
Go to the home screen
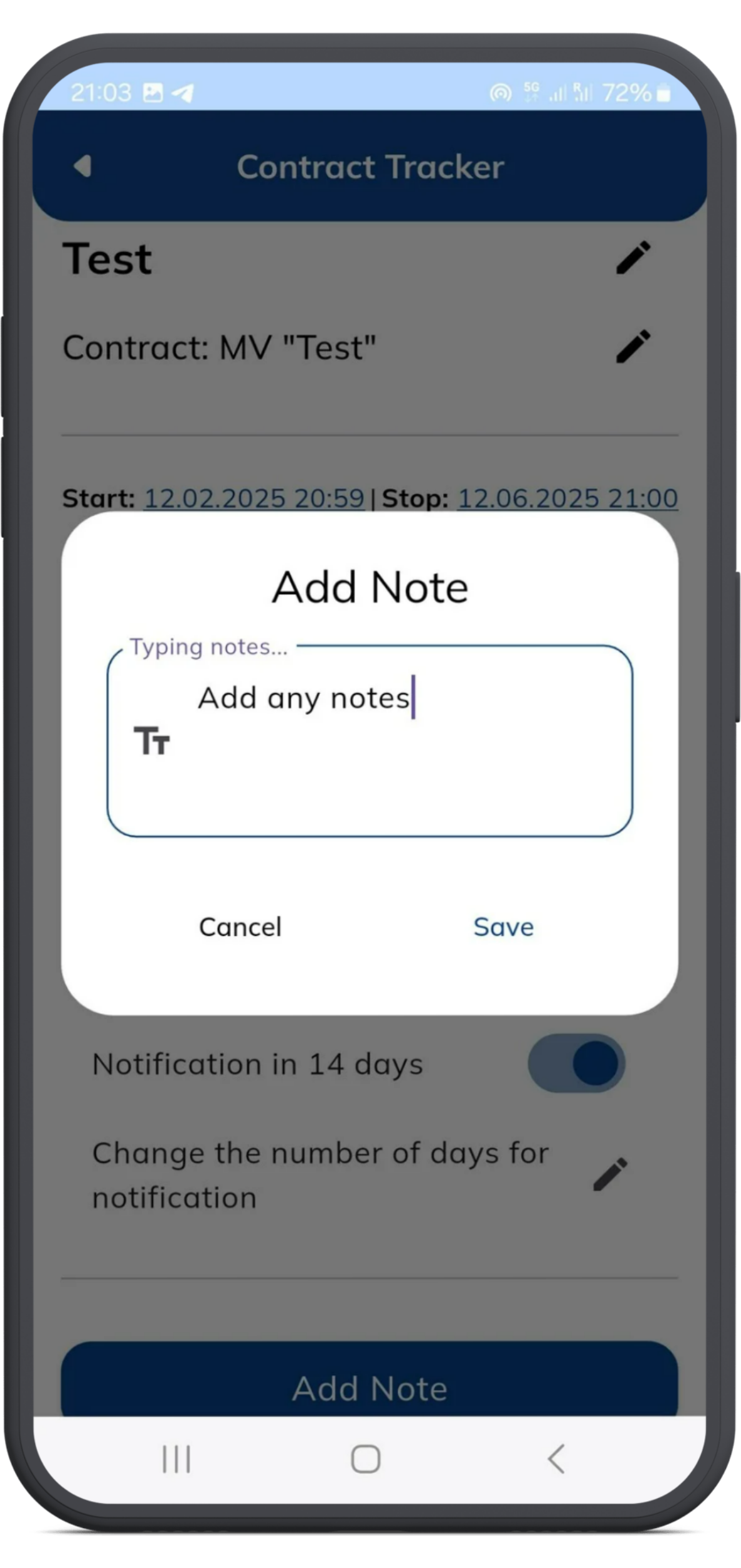click(366, 1459)
